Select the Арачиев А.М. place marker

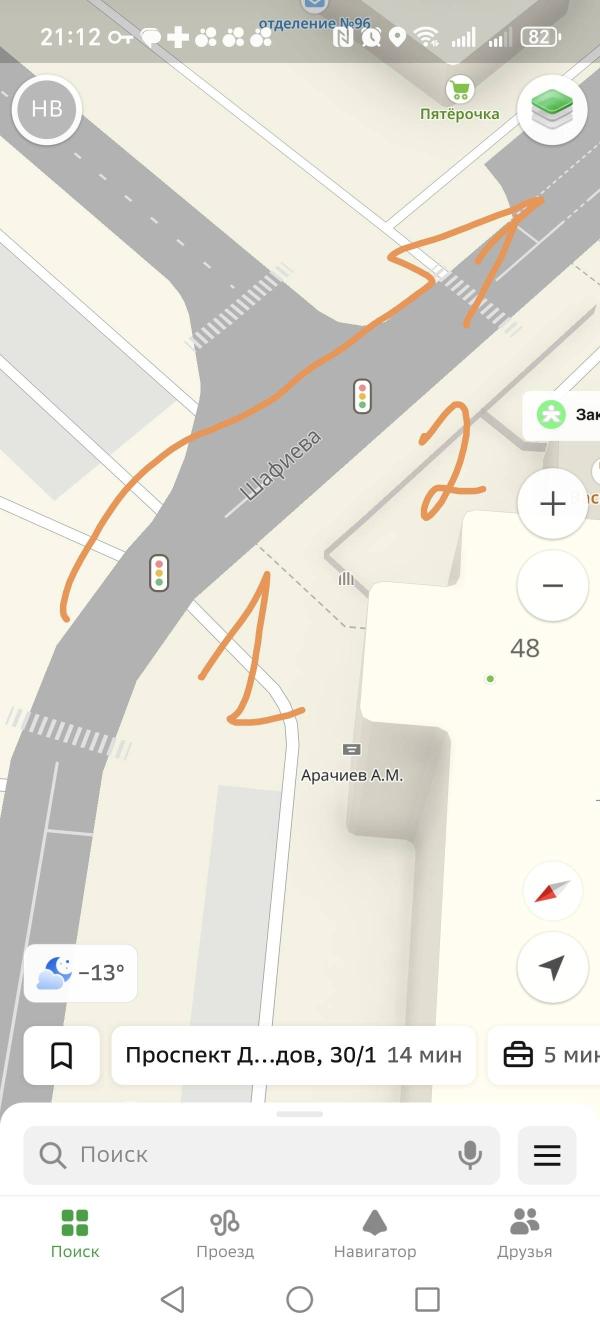(x=352, y=750)
